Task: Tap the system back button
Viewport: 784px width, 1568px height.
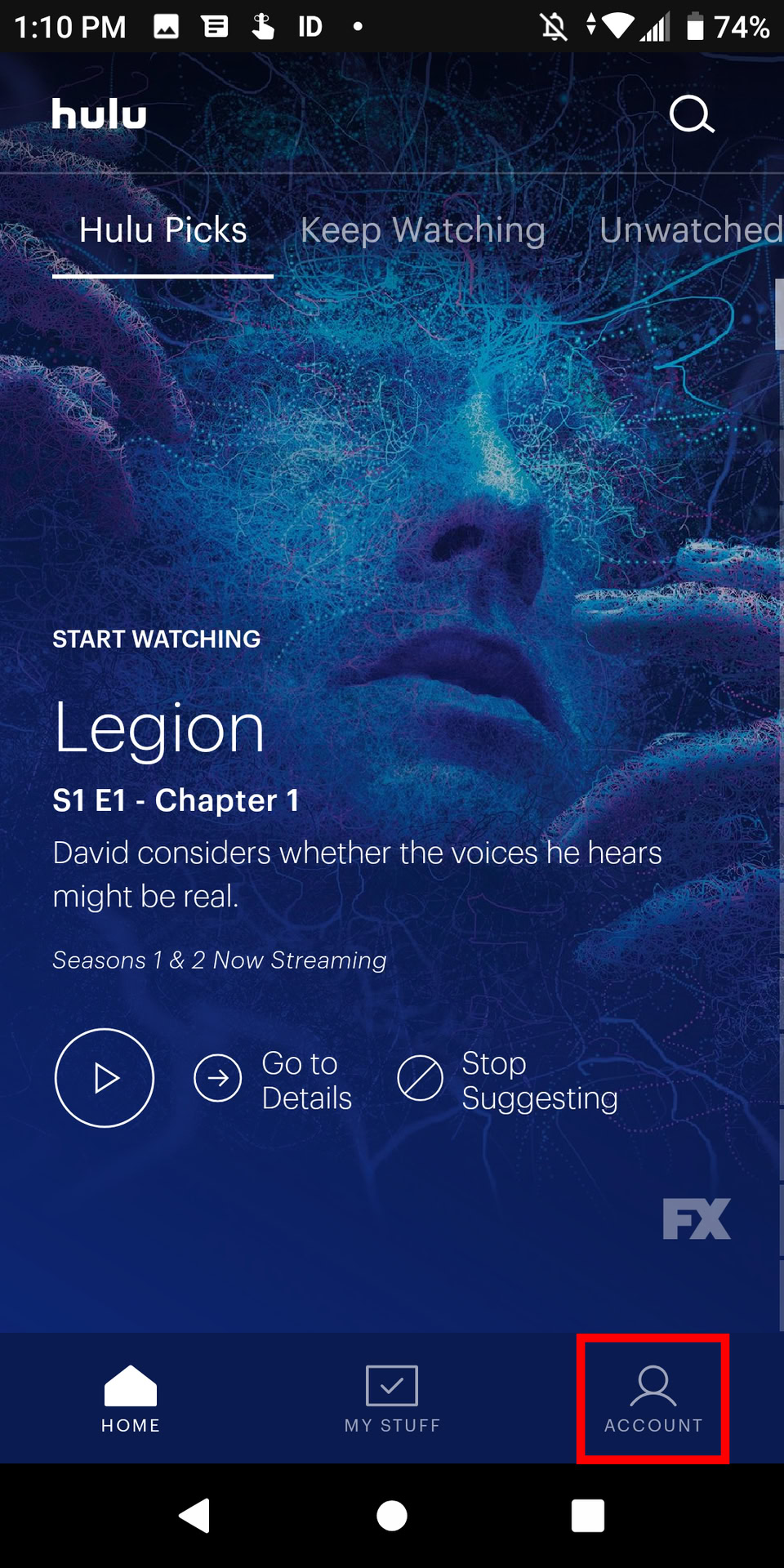Action: [x=195, y=1516]
